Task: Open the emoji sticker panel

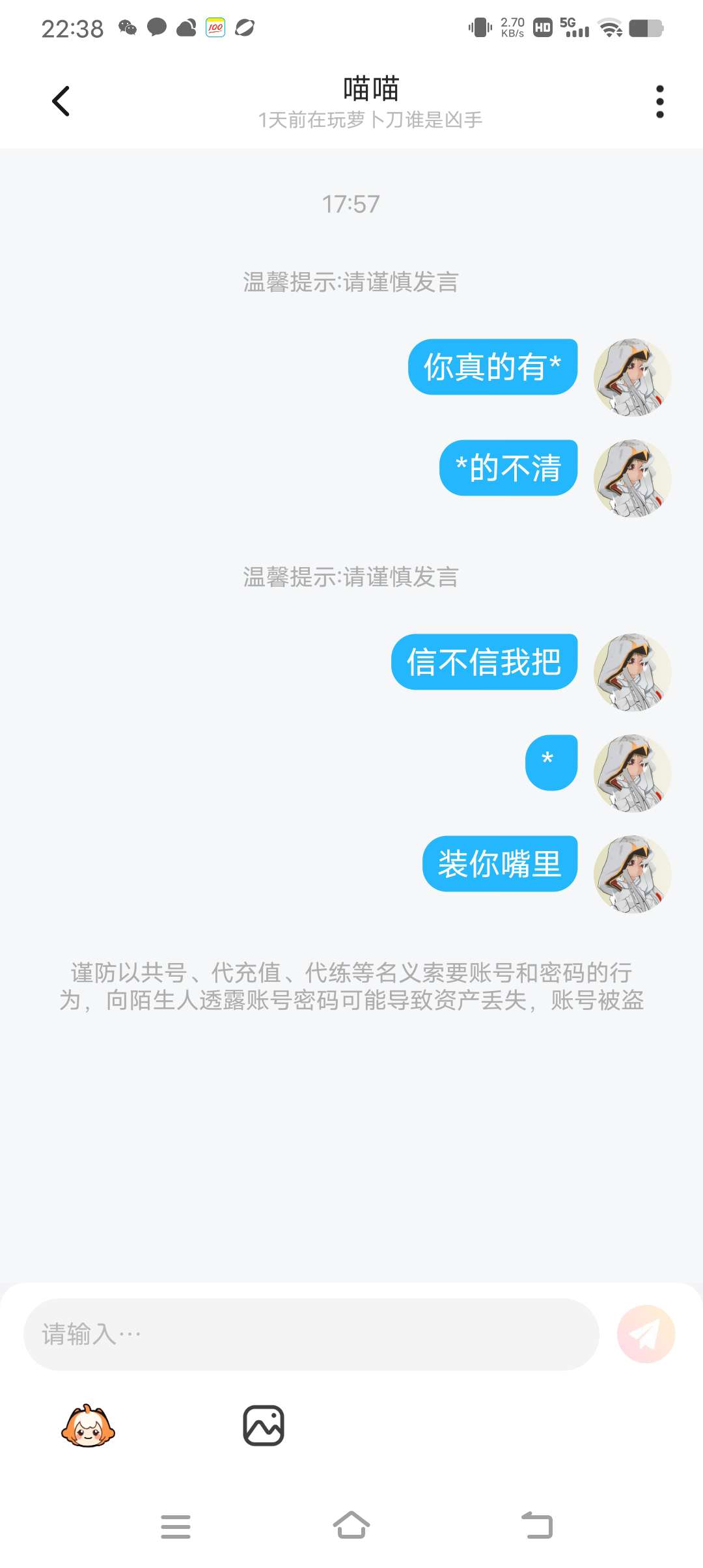Action: pos(88,1425)
